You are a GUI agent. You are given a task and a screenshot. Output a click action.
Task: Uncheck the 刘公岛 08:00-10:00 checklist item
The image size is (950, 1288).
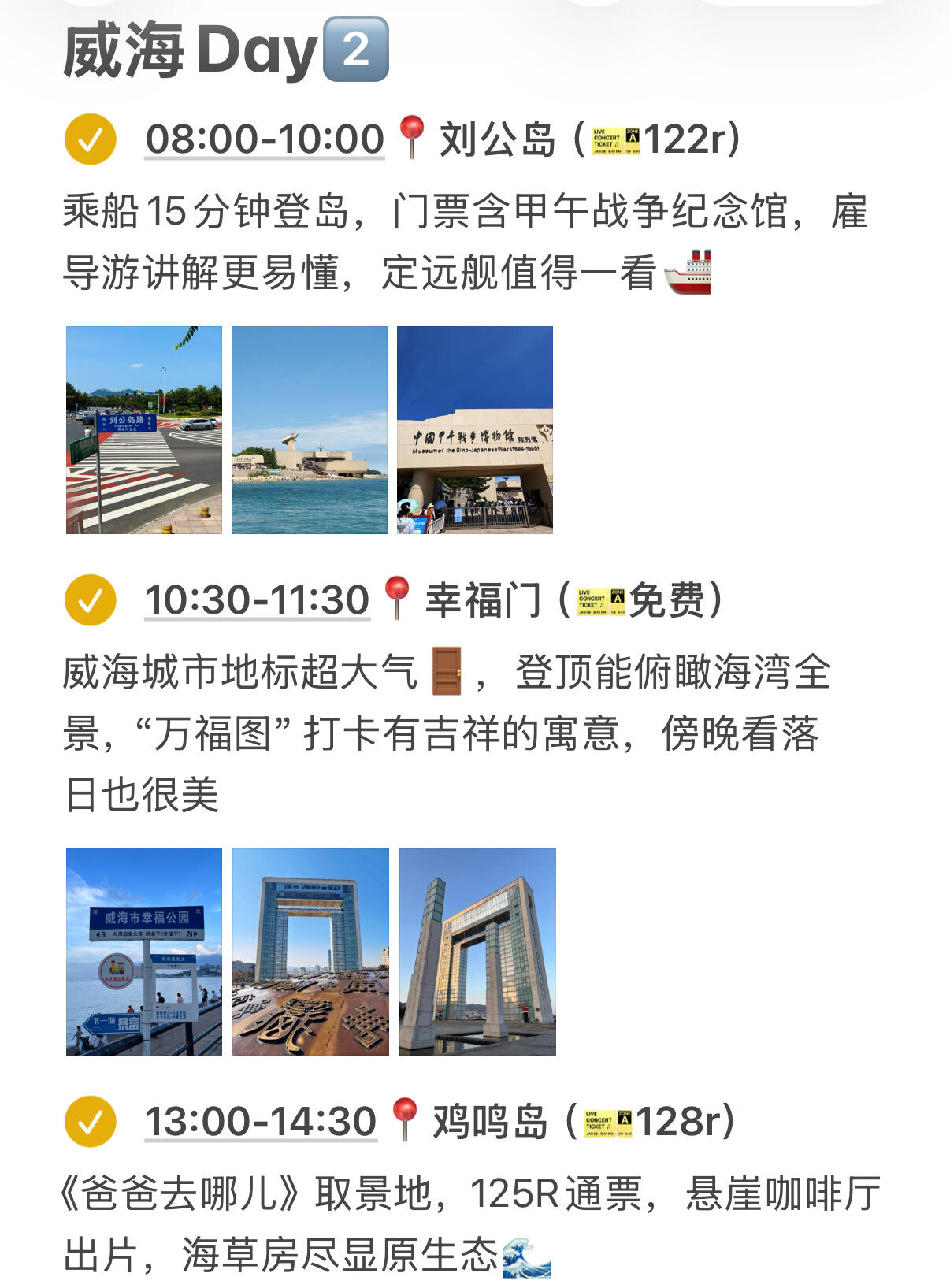91,139
